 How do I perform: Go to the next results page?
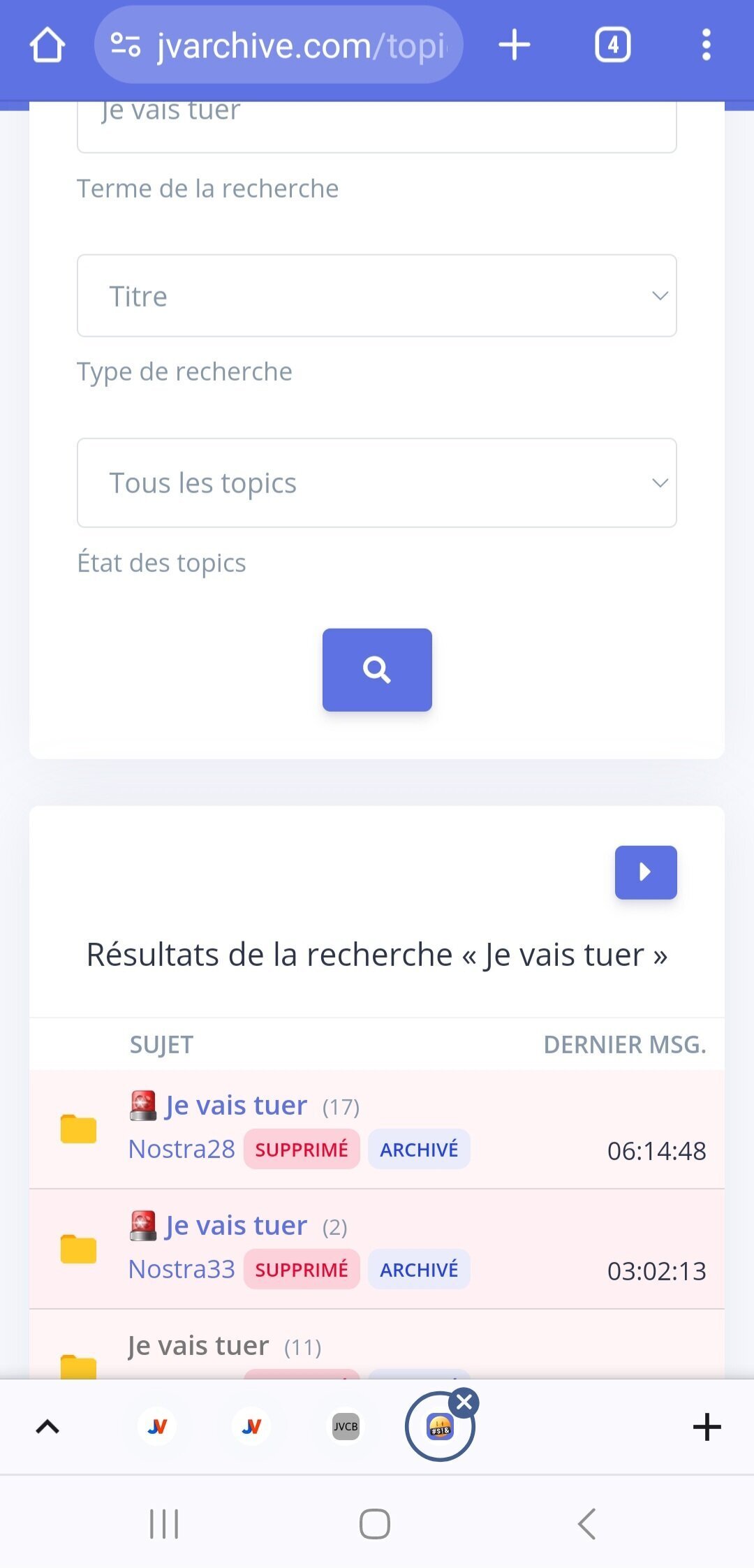point(645,872)
